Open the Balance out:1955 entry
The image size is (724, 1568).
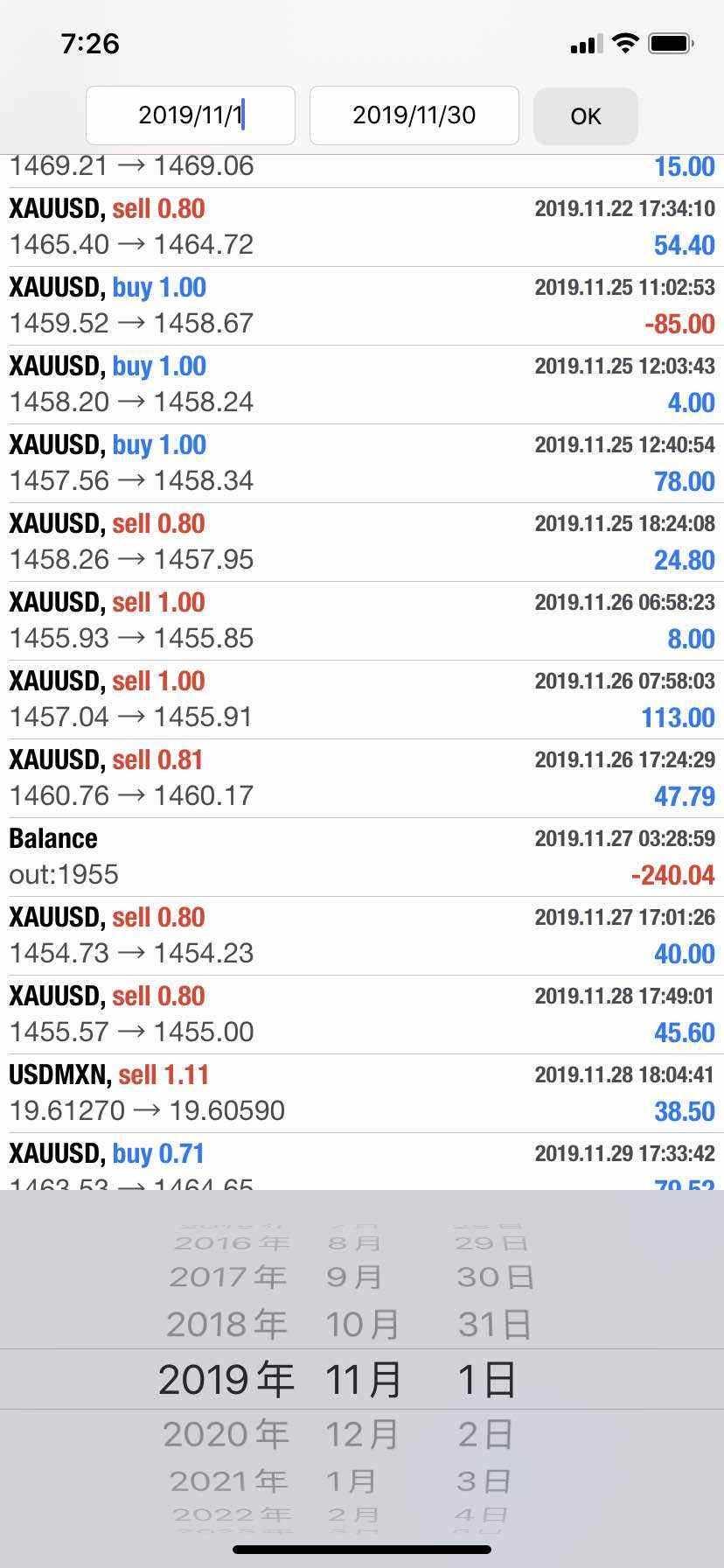pyautogui.click(x=362, y=857)
